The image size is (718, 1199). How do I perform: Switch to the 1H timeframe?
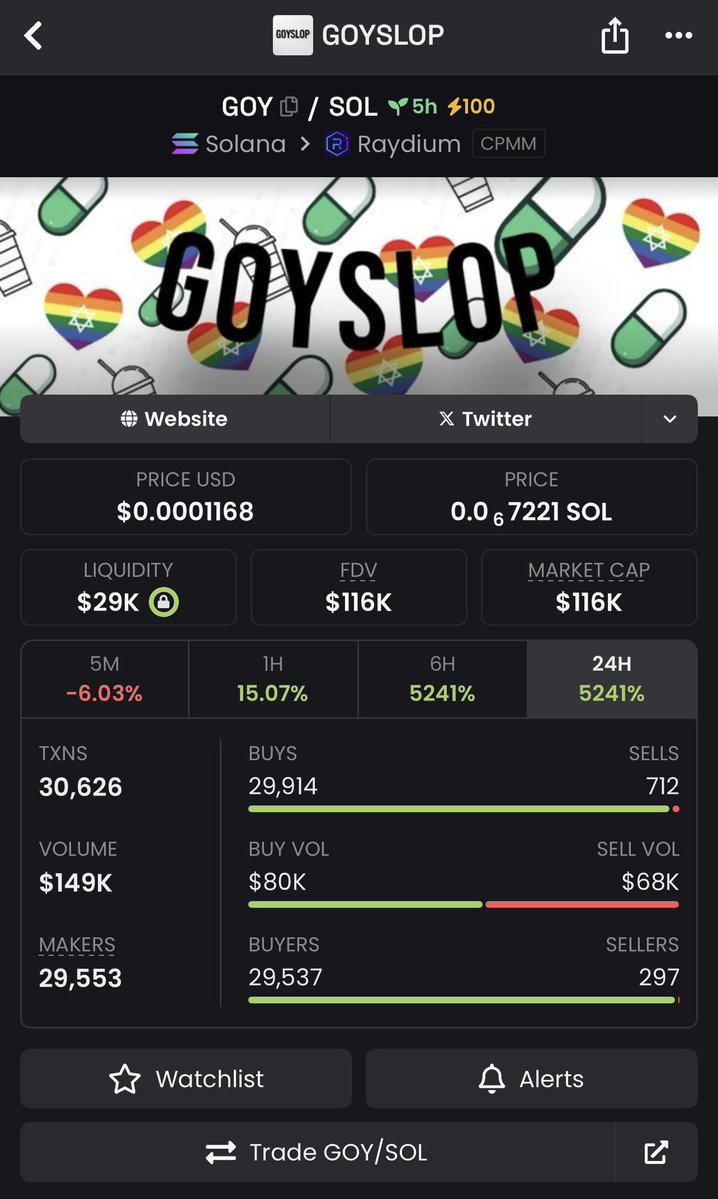coord(273,679)
